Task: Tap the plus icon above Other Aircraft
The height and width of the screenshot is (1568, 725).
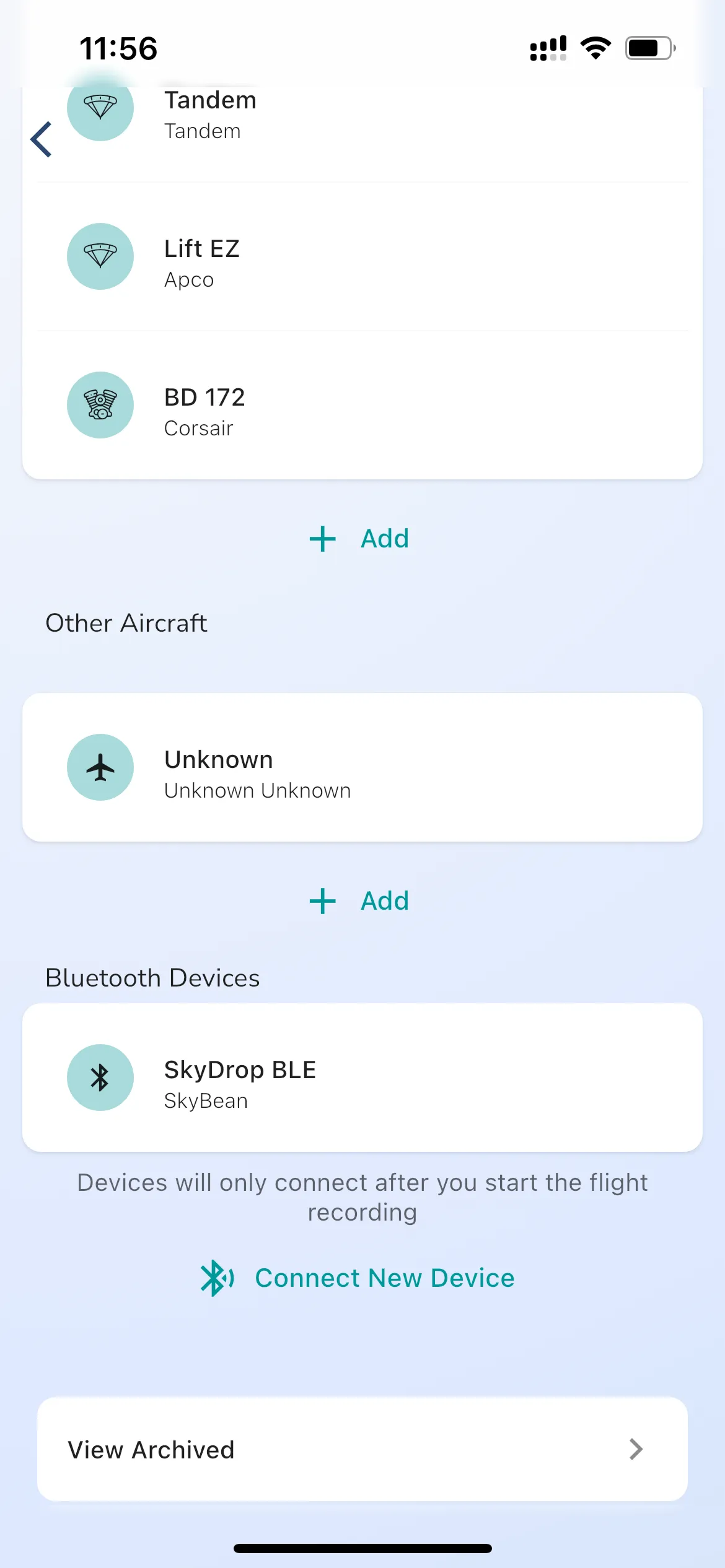Action: click(322, 538)
